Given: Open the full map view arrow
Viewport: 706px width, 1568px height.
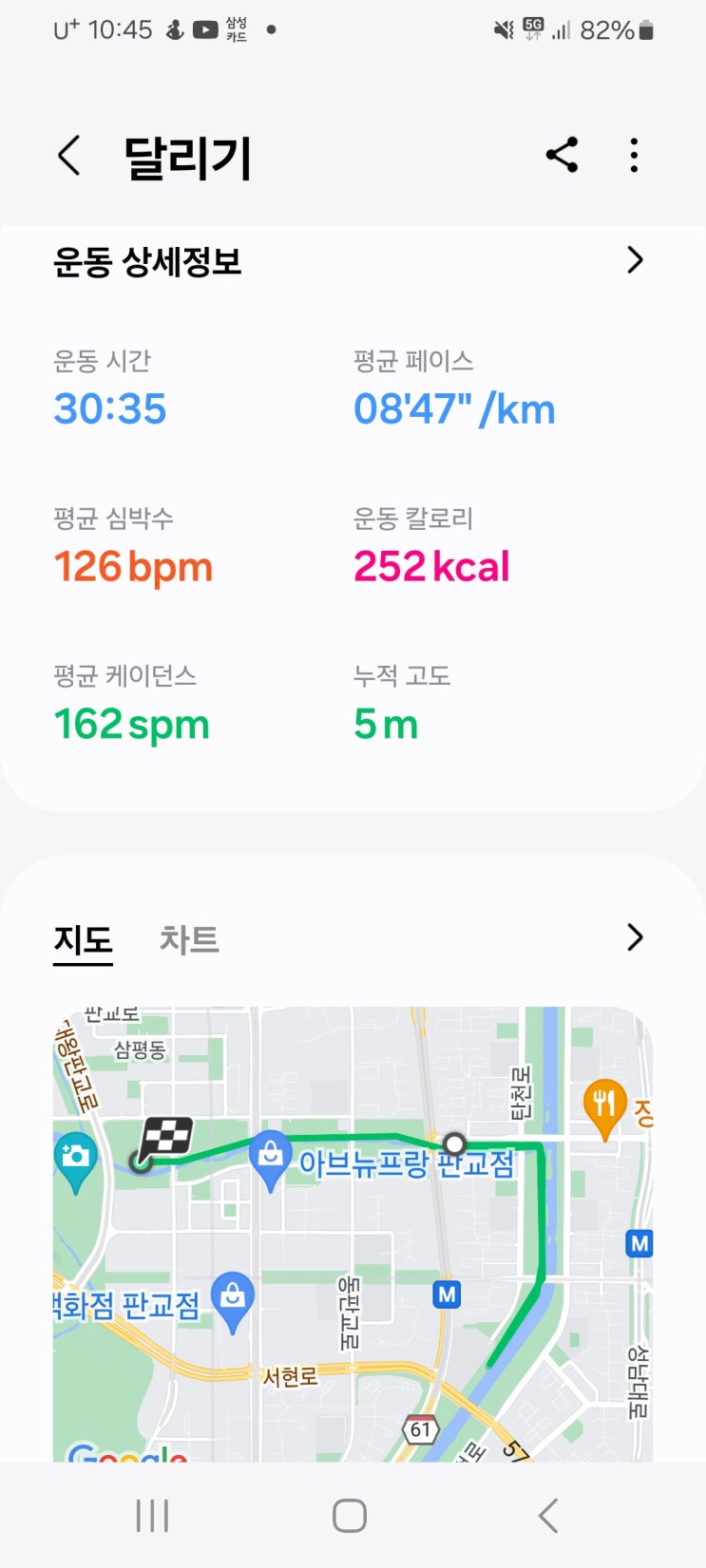Looking at the screenshot, I should (635, 937).
